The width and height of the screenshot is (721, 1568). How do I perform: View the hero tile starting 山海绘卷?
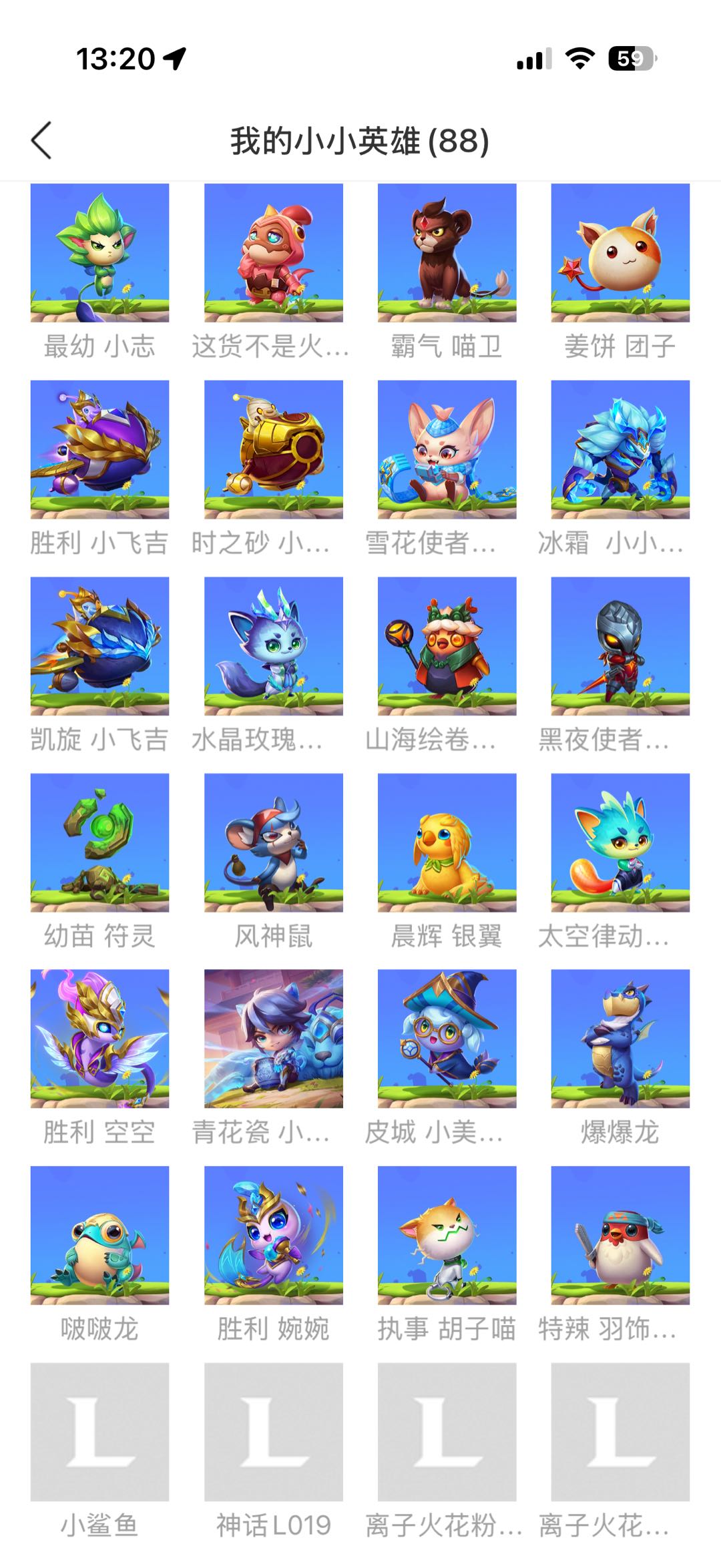point(447,646)
